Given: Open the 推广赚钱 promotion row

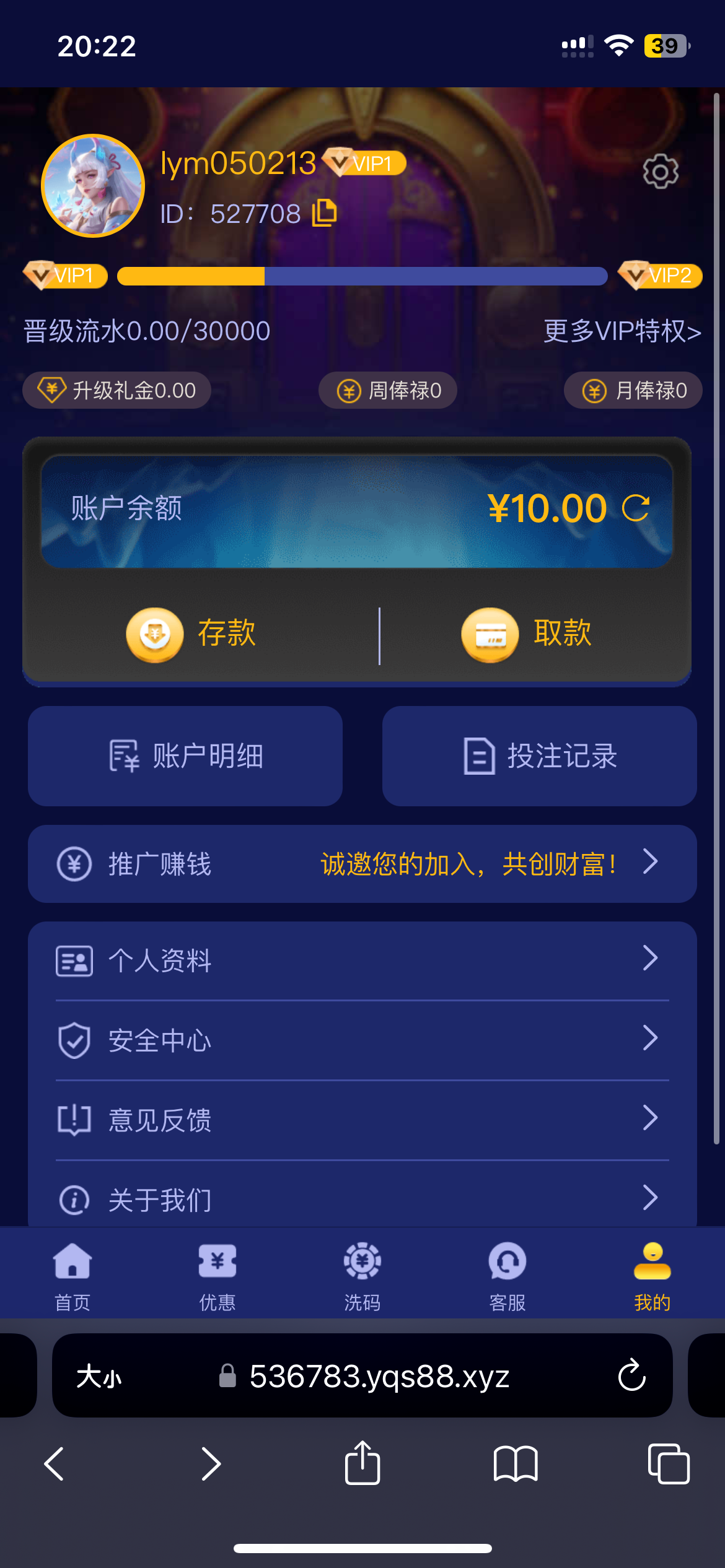Looking at the screenshot, I should [x=362, y=863].
